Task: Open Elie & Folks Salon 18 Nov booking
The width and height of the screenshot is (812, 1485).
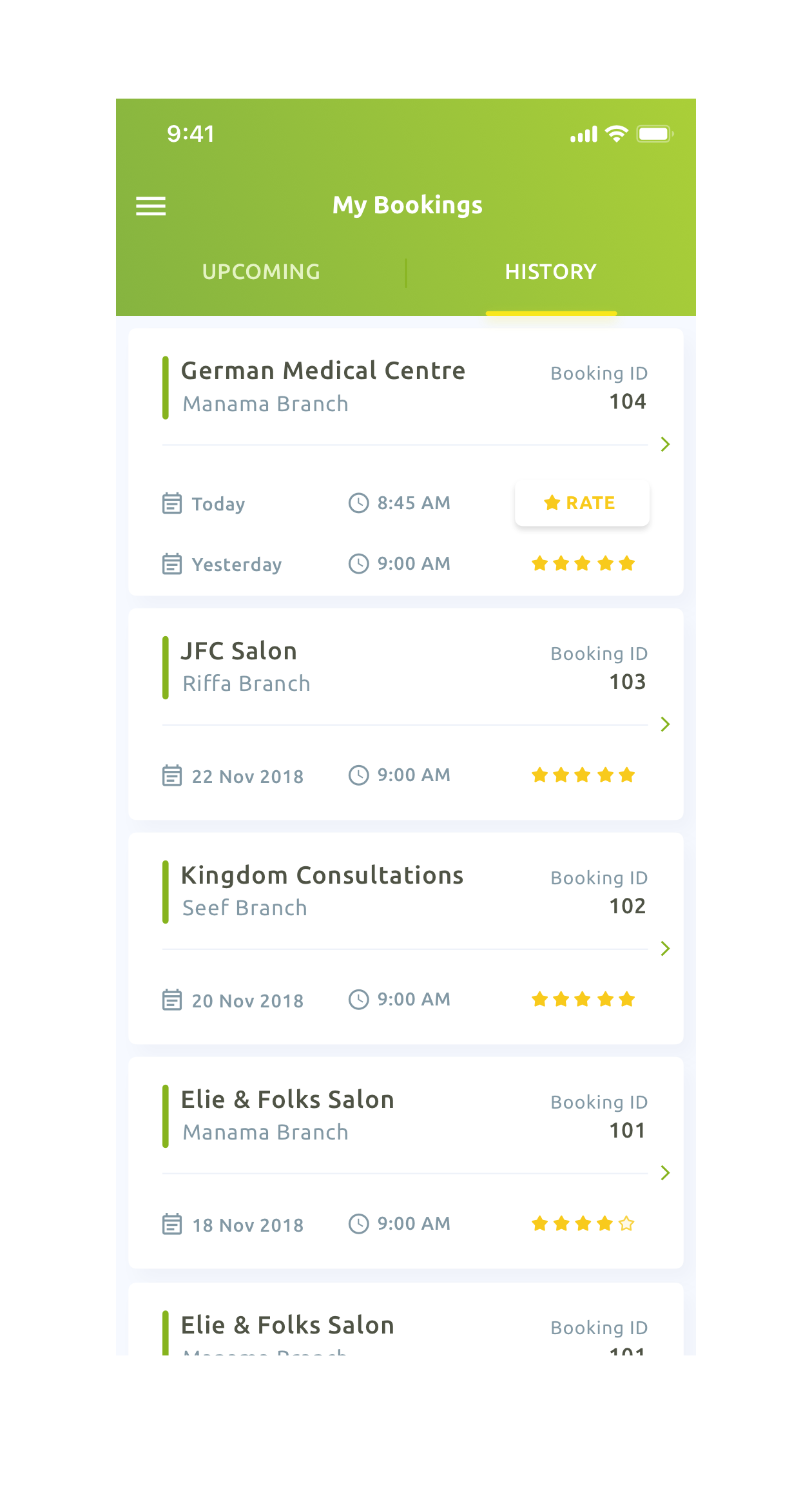Action: coord(322,1116)
